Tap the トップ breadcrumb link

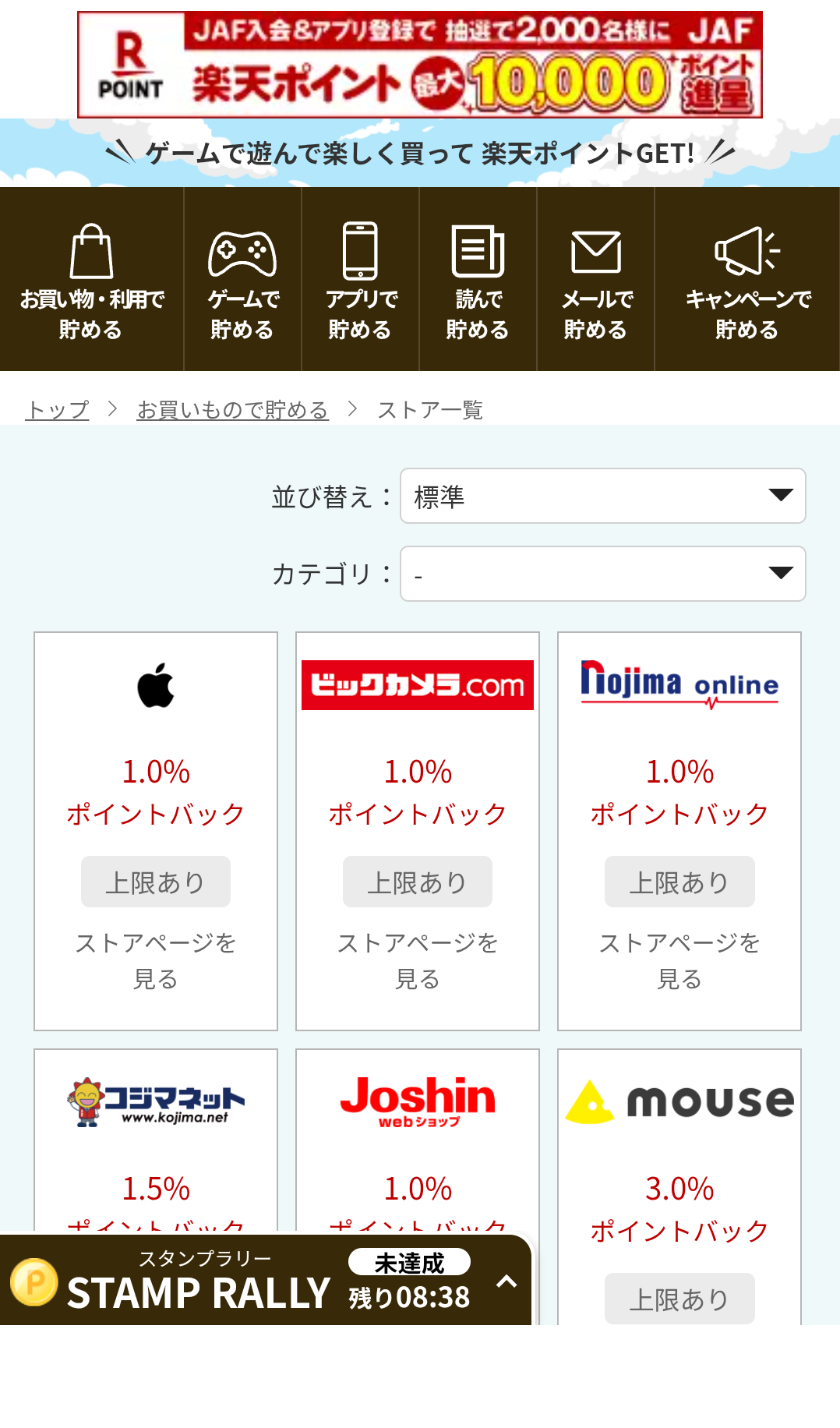(57, 409)
